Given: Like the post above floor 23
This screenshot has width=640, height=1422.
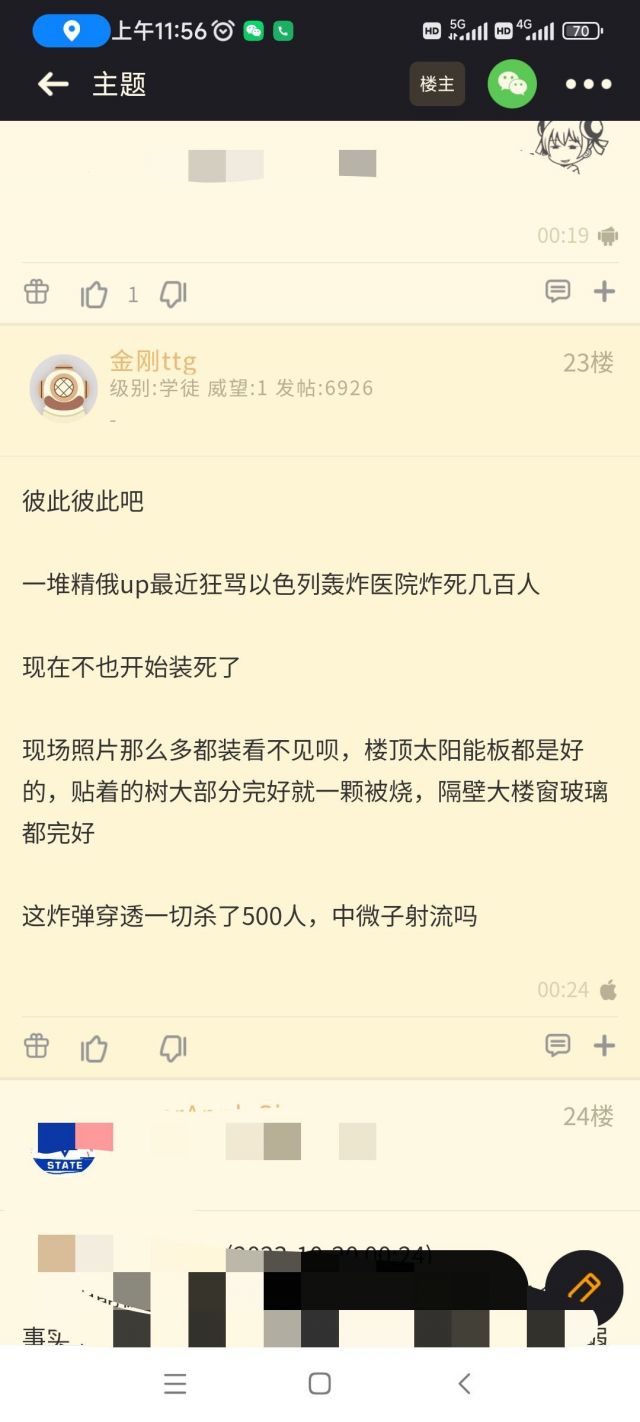Looking at the screenshot, I should 94,294.
